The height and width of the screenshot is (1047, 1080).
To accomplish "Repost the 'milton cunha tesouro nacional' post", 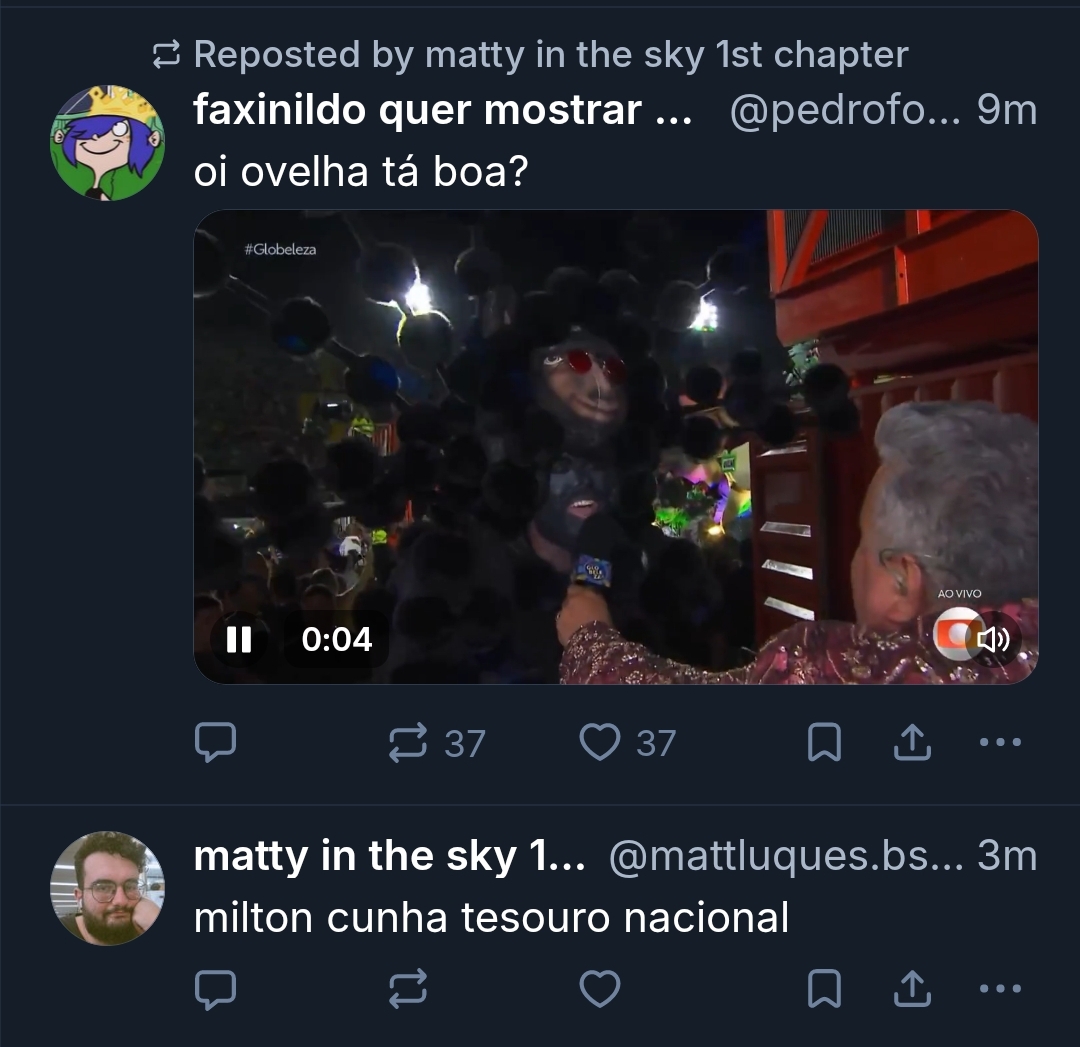I will (408, 990).
